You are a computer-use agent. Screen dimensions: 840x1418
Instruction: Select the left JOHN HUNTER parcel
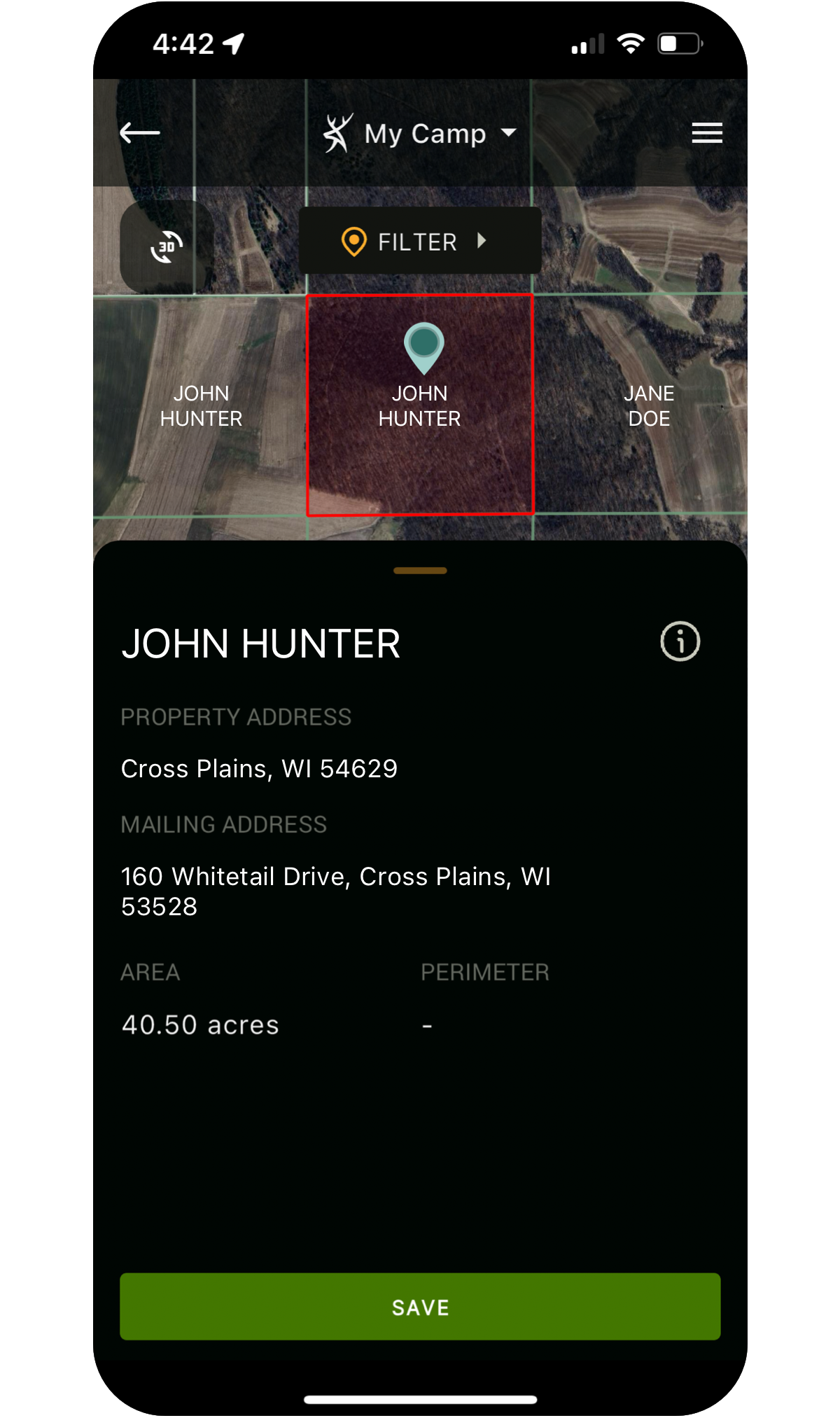[x=202, y=406]
